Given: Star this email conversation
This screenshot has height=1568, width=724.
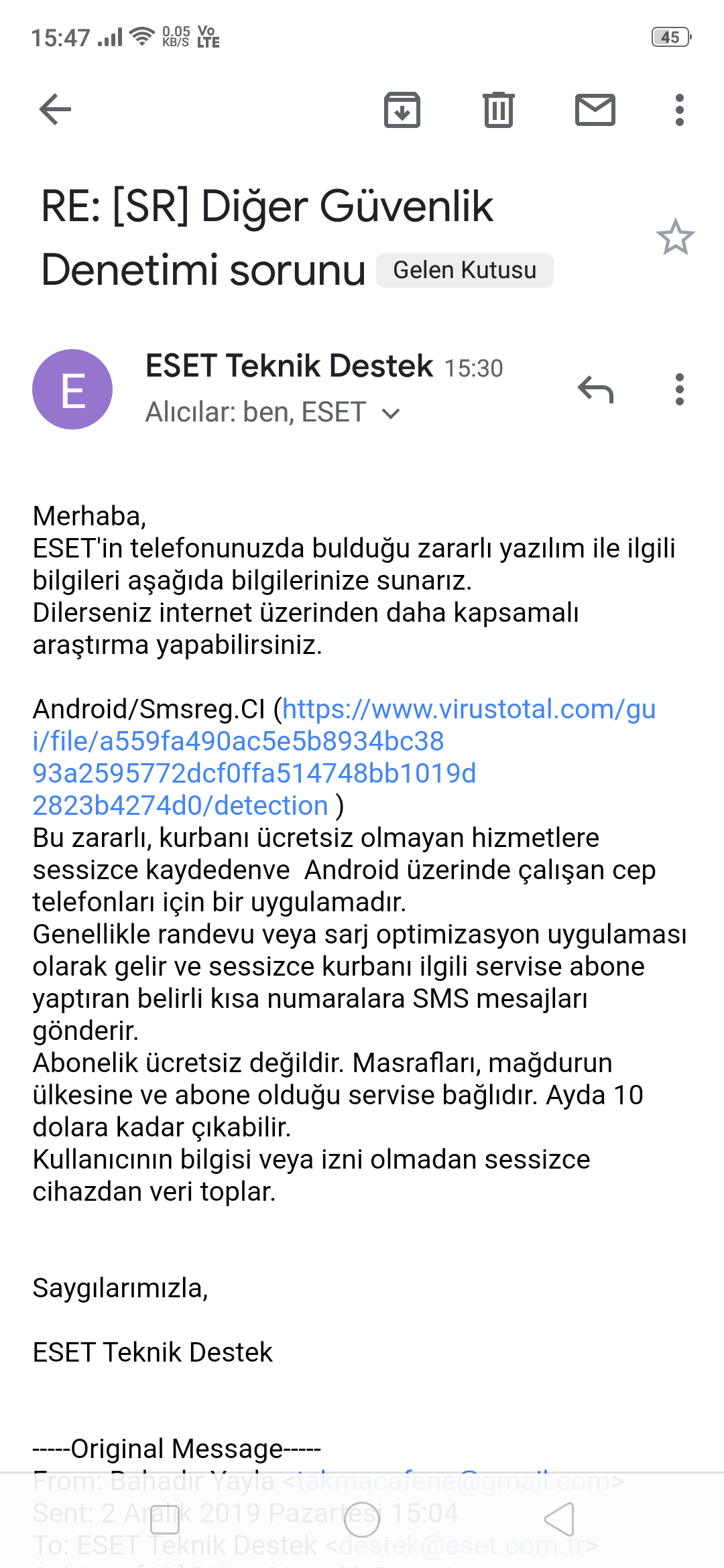Looking at the screenshot, I should 675,237.
